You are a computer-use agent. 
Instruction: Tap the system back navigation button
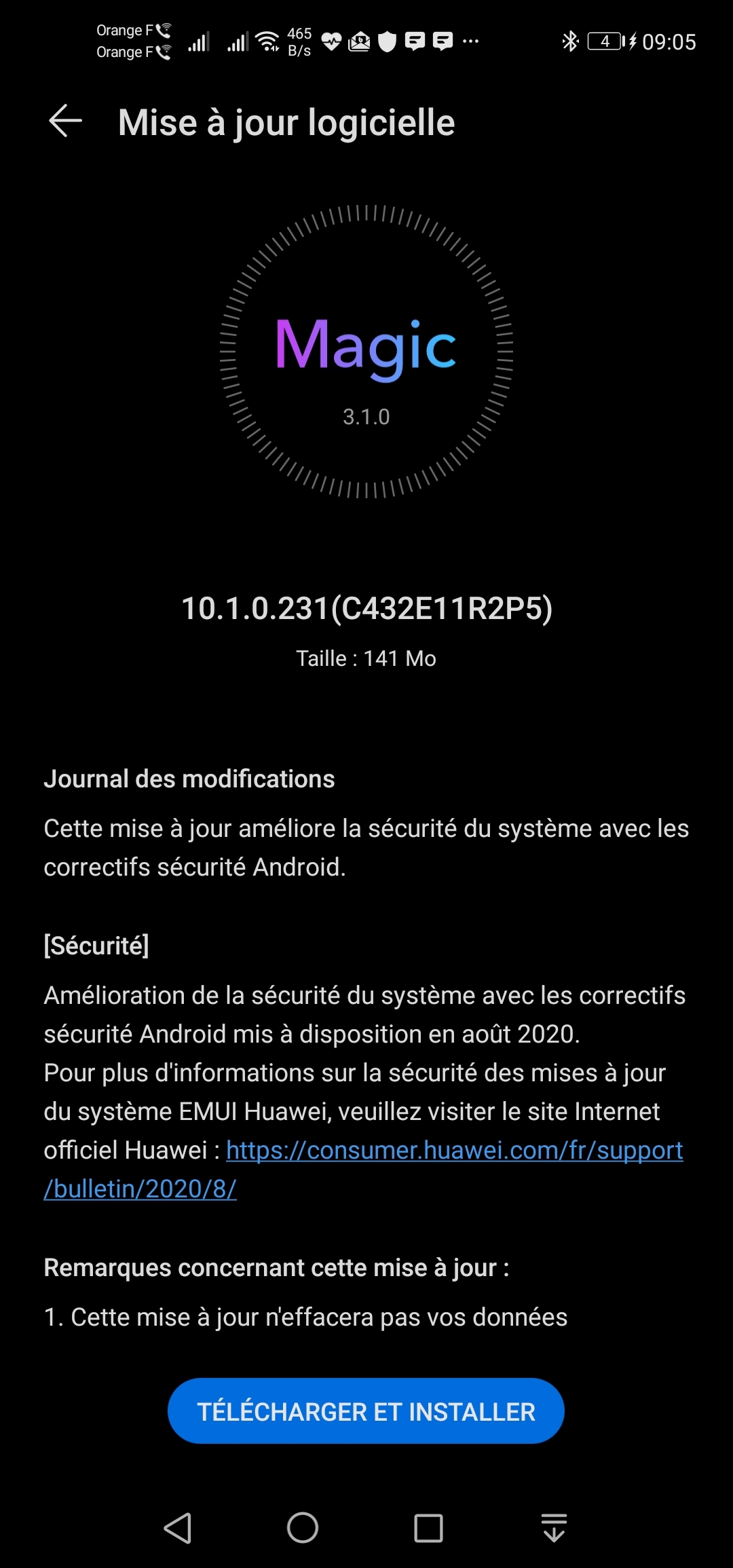coord(178,1528)
